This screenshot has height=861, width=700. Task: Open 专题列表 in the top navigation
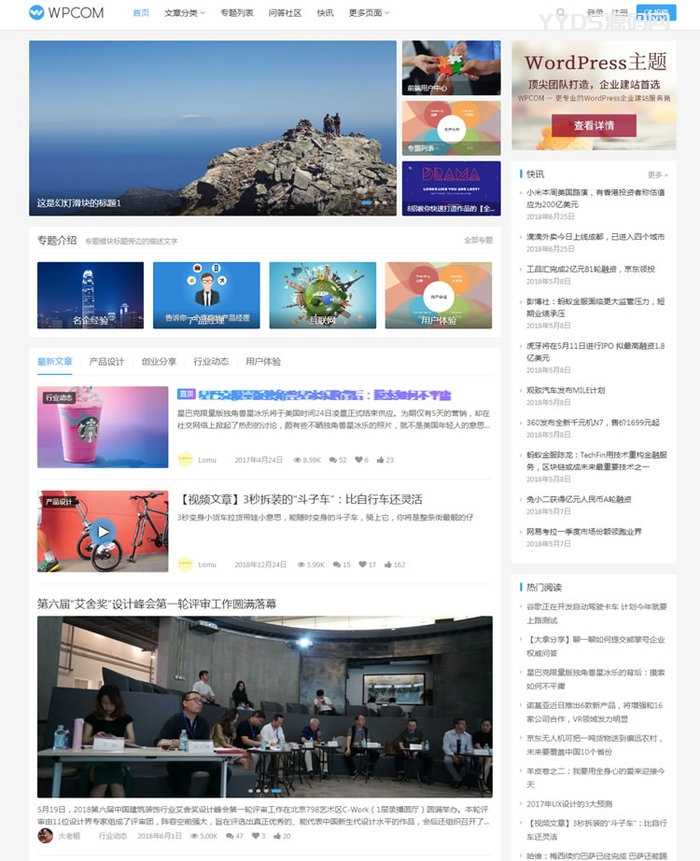pyautogui.click(x=236, y=13)
